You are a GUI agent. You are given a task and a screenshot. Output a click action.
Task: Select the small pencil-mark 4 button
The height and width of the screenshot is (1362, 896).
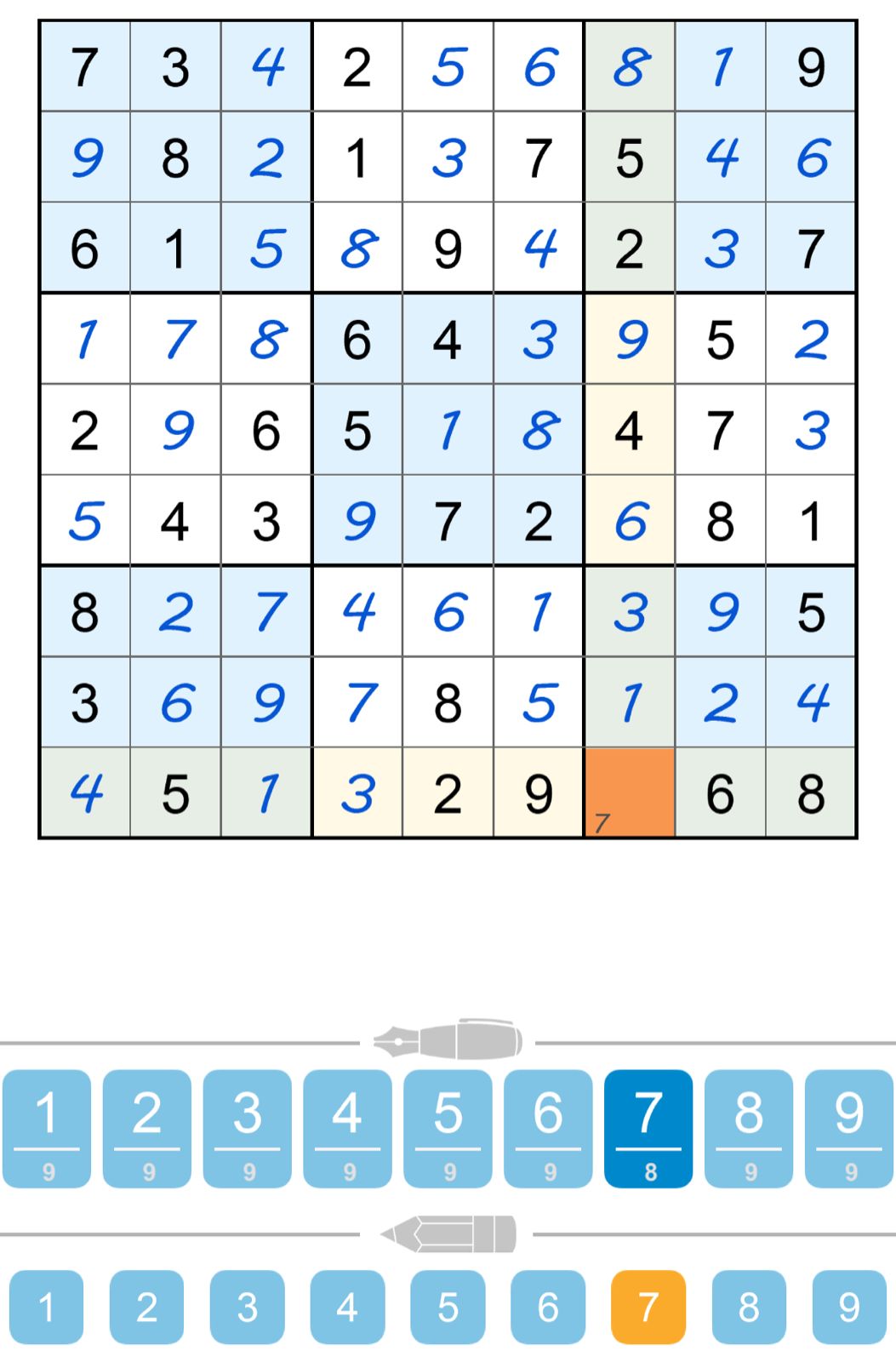[347, 1307]
